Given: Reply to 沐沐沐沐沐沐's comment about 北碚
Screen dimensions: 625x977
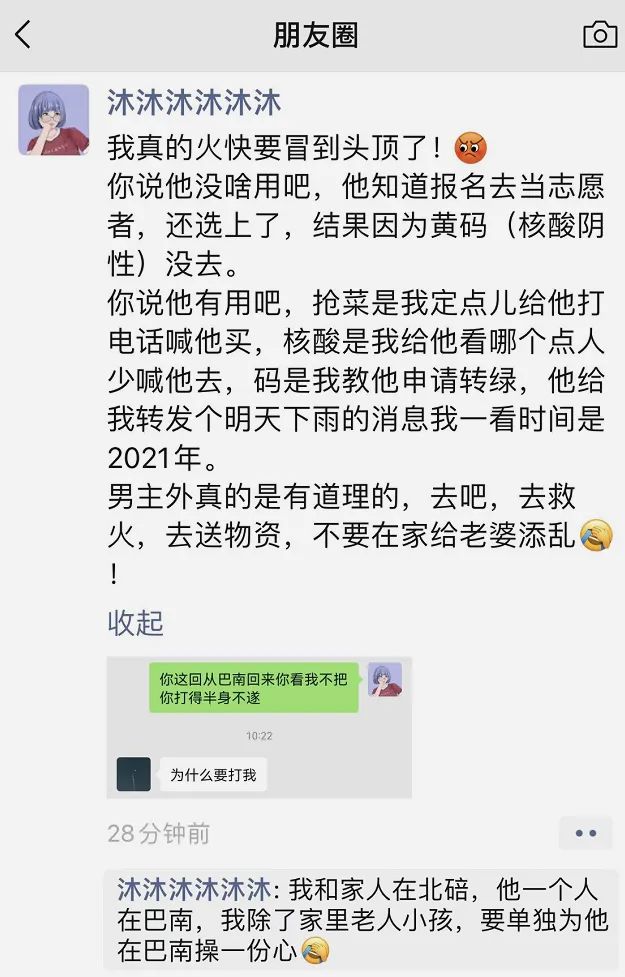Looking at the screenshot, I should (360, 919).
